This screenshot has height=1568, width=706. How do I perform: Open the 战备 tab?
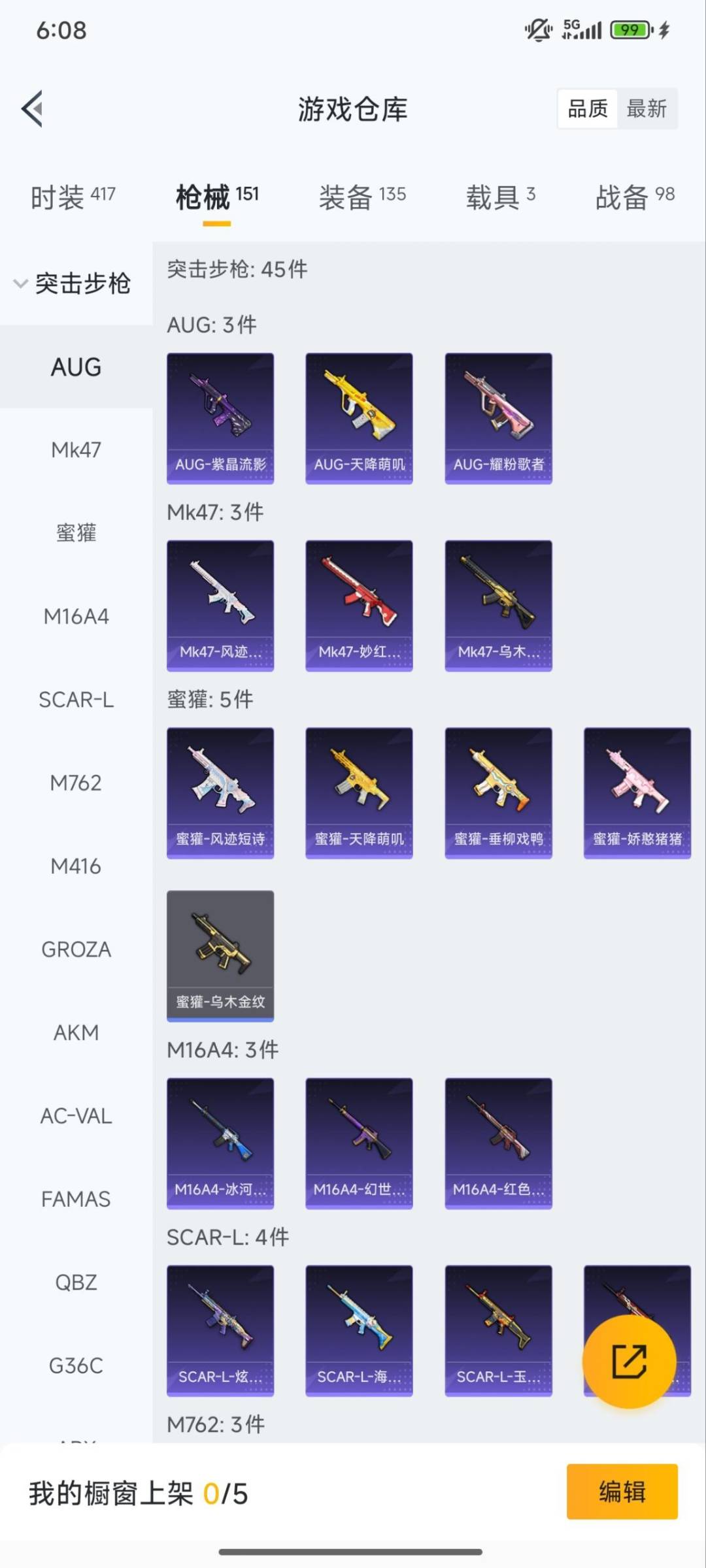634,197
